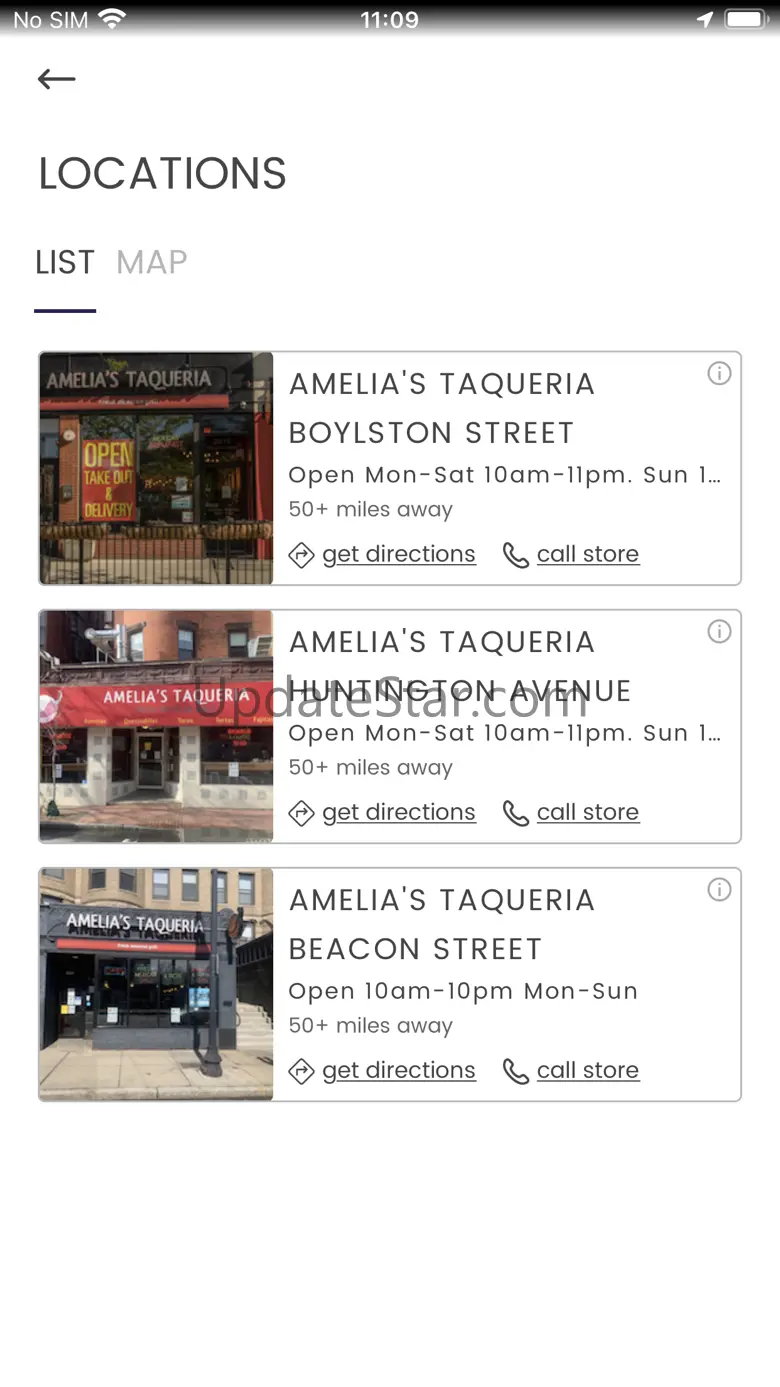Select the LIST tab
The height and width of the screenshot is (1387, 780).
65,262
